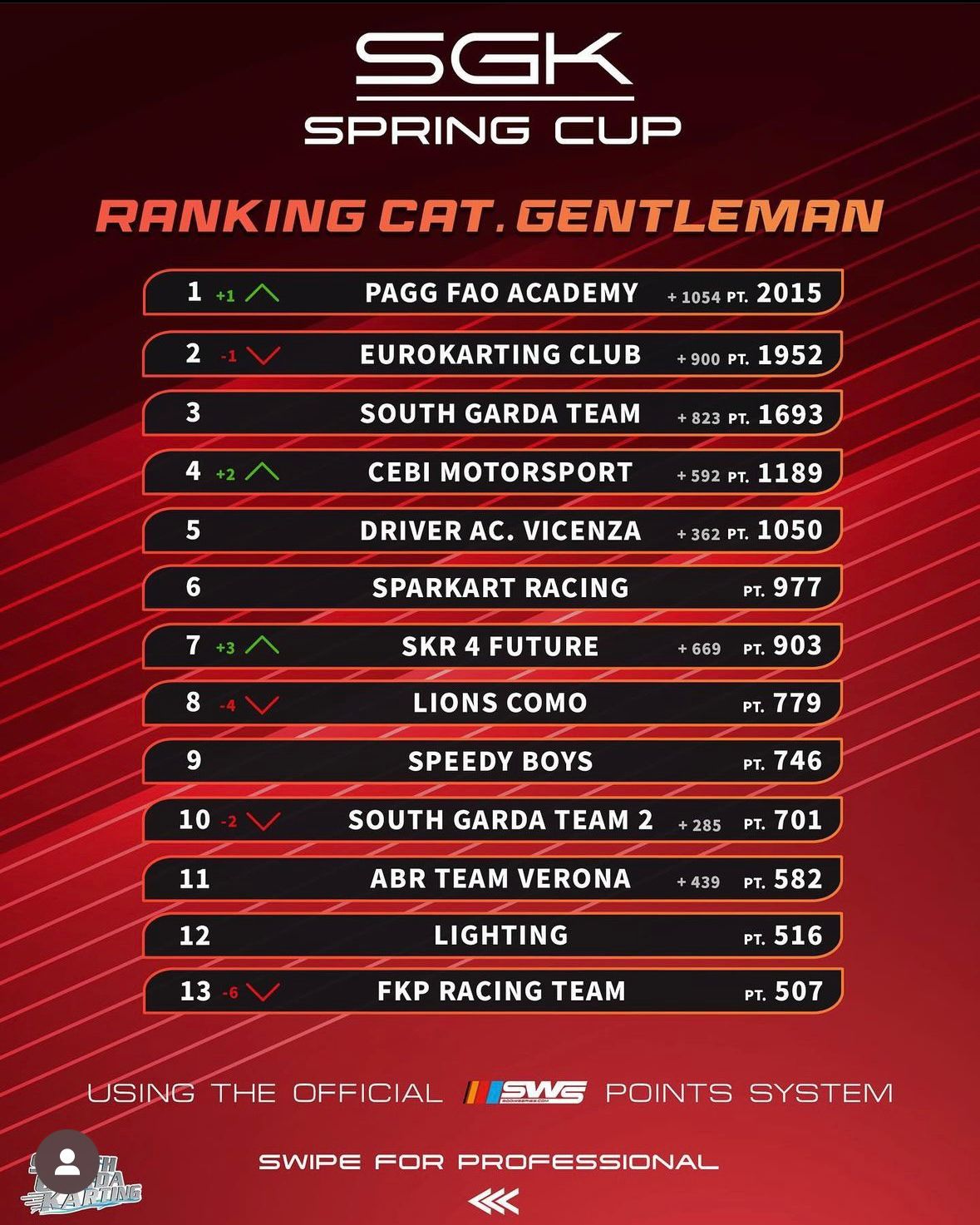
Task: Tap the tagged people icon
Action: pos(67,1162)
